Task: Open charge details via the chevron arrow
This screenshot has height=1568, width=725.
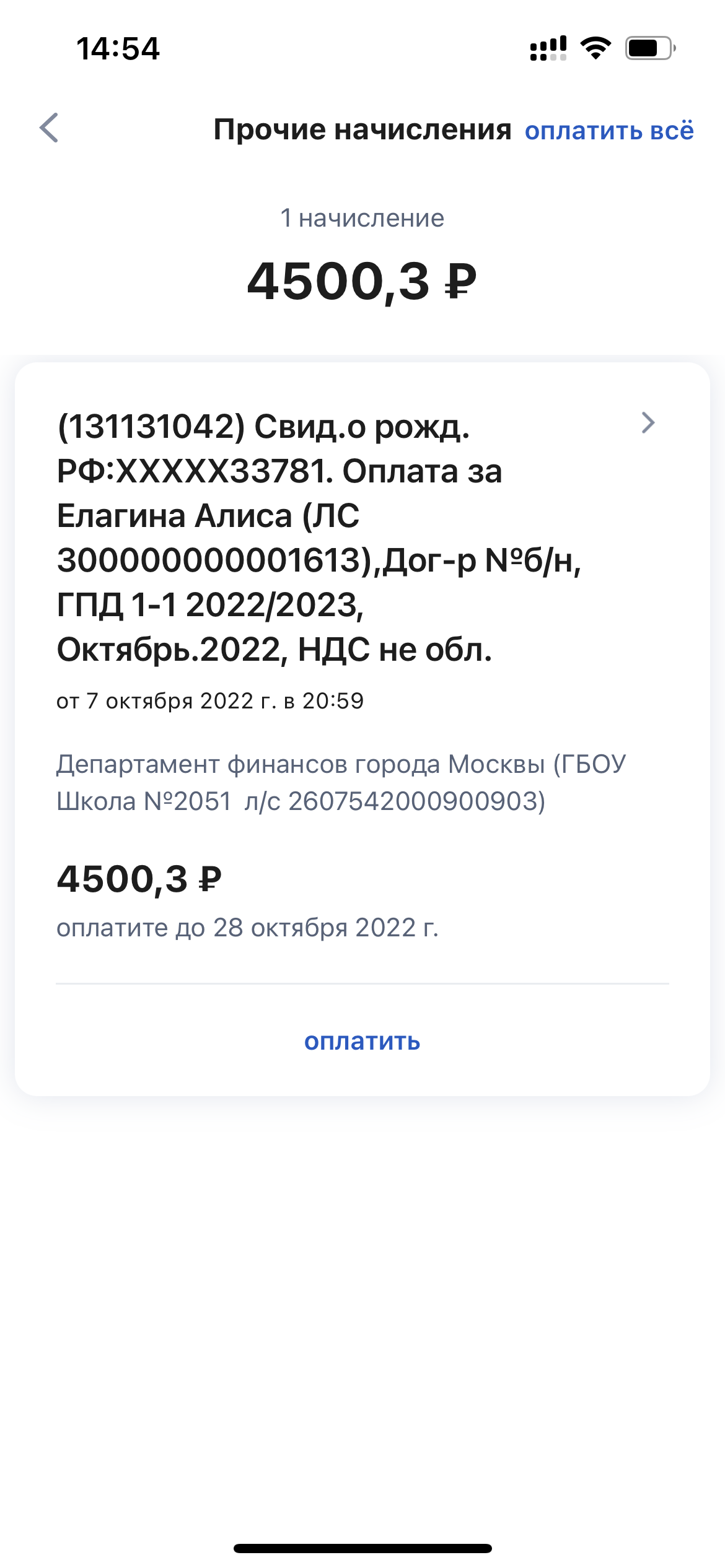Action: tap(648, 423)
